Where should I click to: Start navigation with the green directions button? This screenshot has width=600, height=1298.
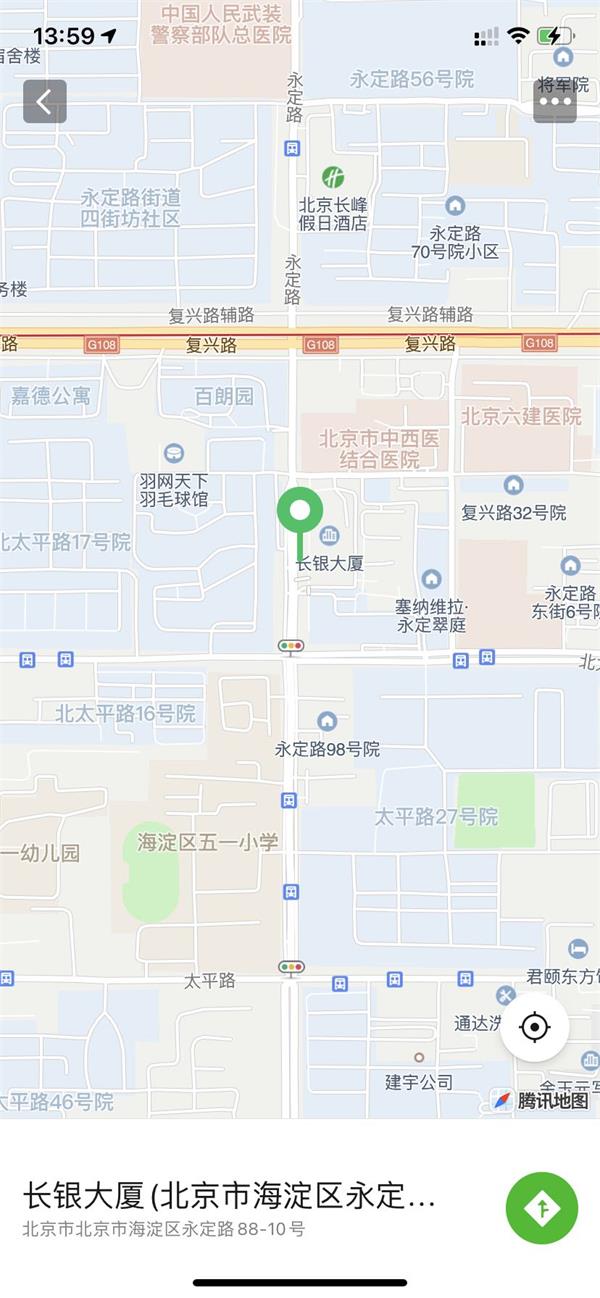(541, 1208)
